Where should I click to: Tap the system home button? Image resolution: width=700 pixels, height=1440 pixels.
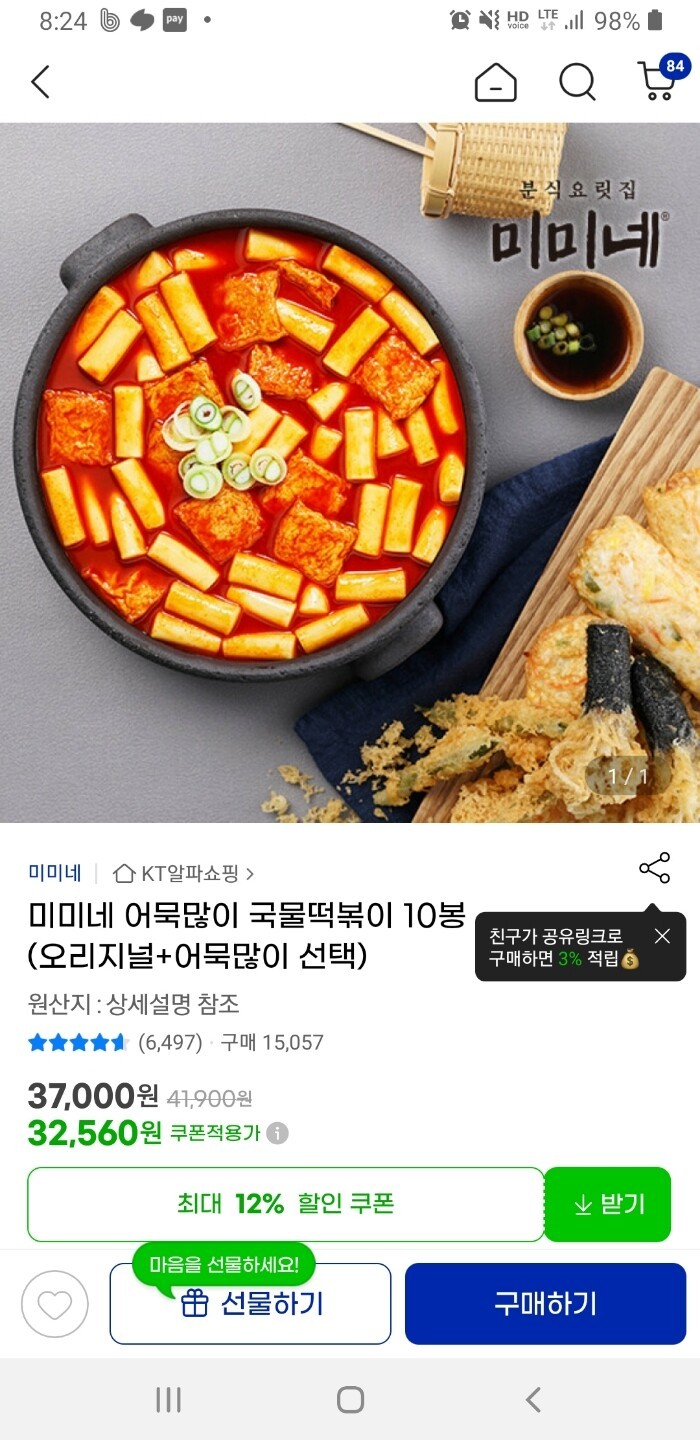coord(350,1399)
